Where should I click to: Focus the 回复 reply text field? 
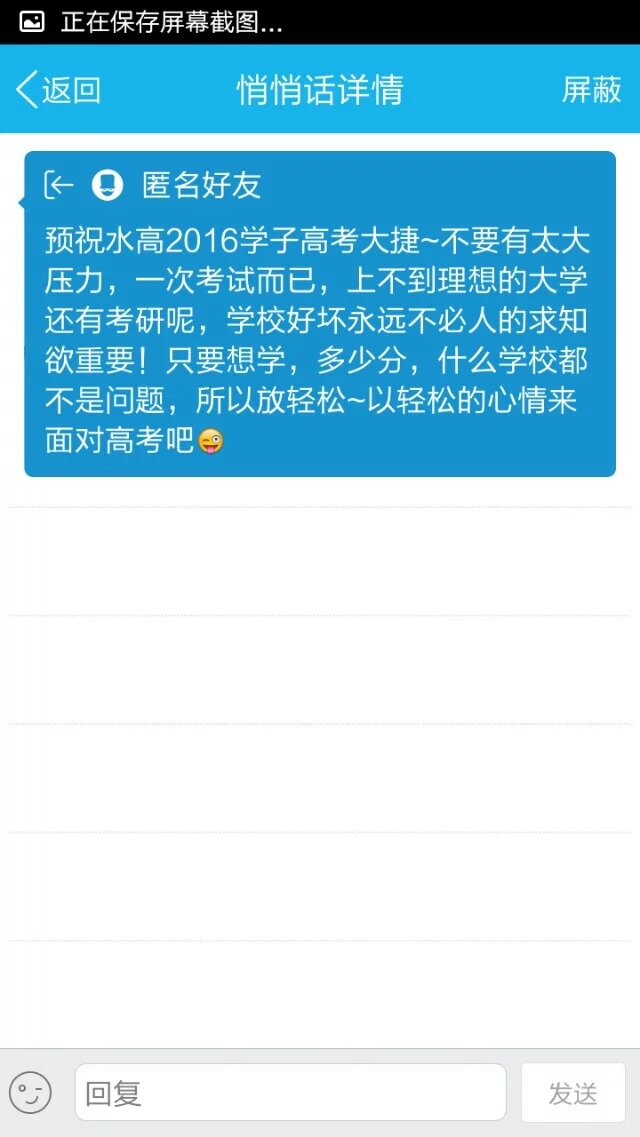click(x=290, y=1092)
